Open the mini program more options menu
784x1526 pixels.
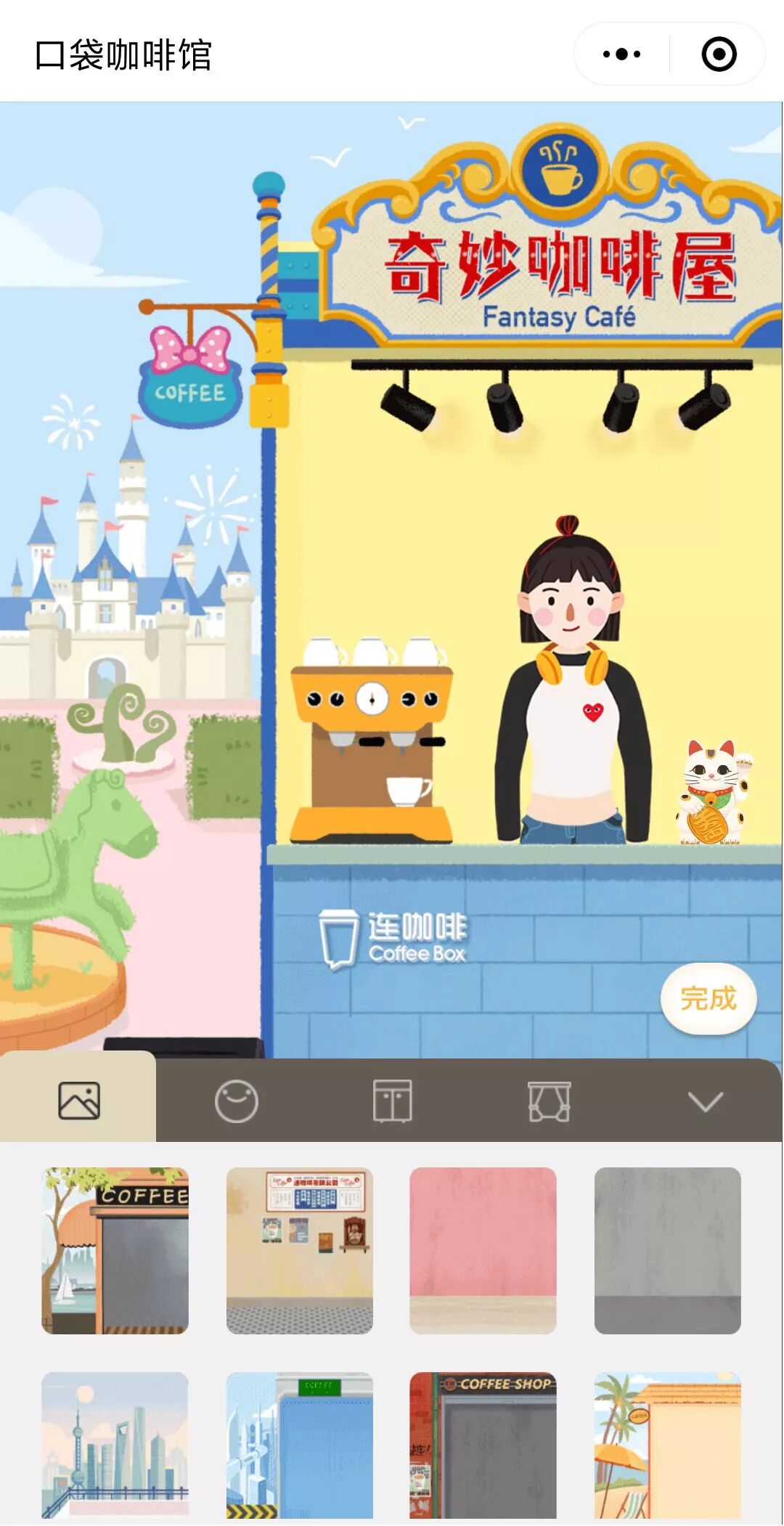(x=621, y=54)
